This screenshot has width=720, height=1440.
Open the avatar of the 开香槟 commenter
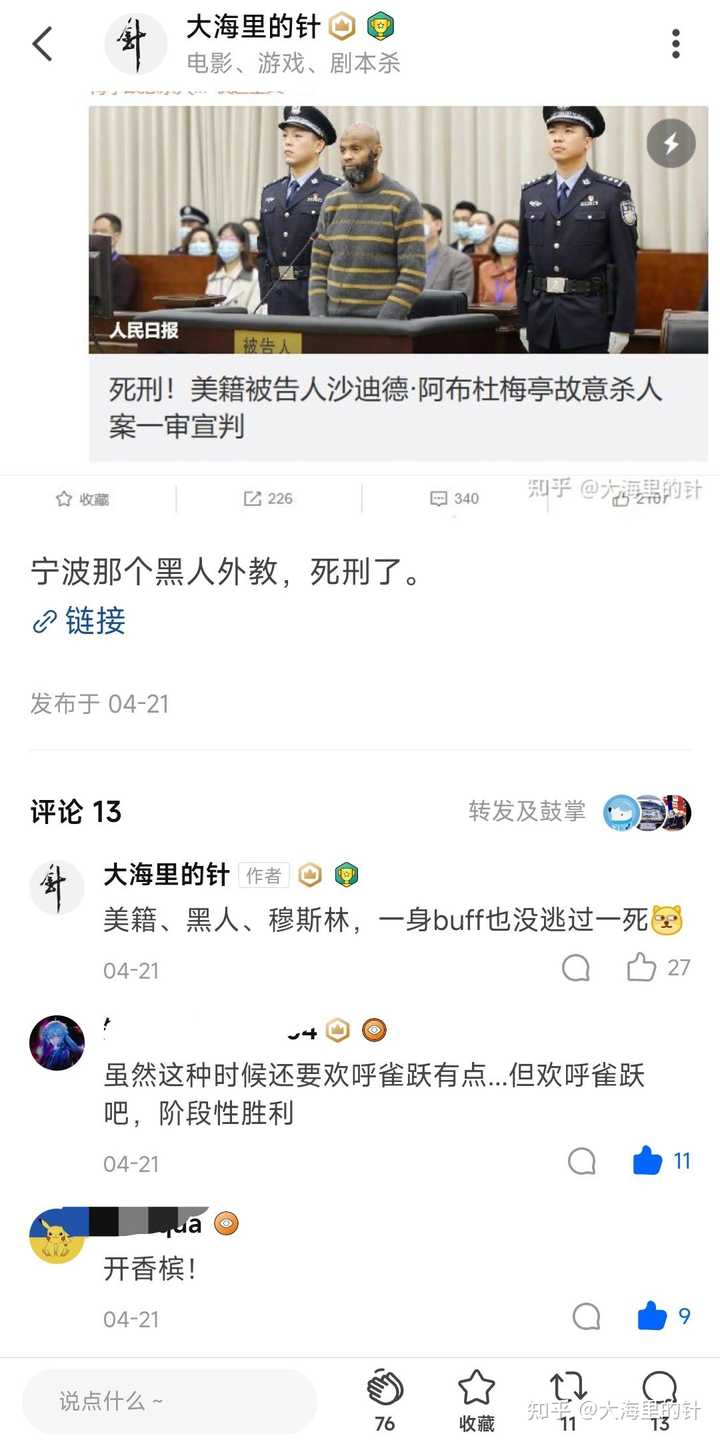[x=57, y=1236]
